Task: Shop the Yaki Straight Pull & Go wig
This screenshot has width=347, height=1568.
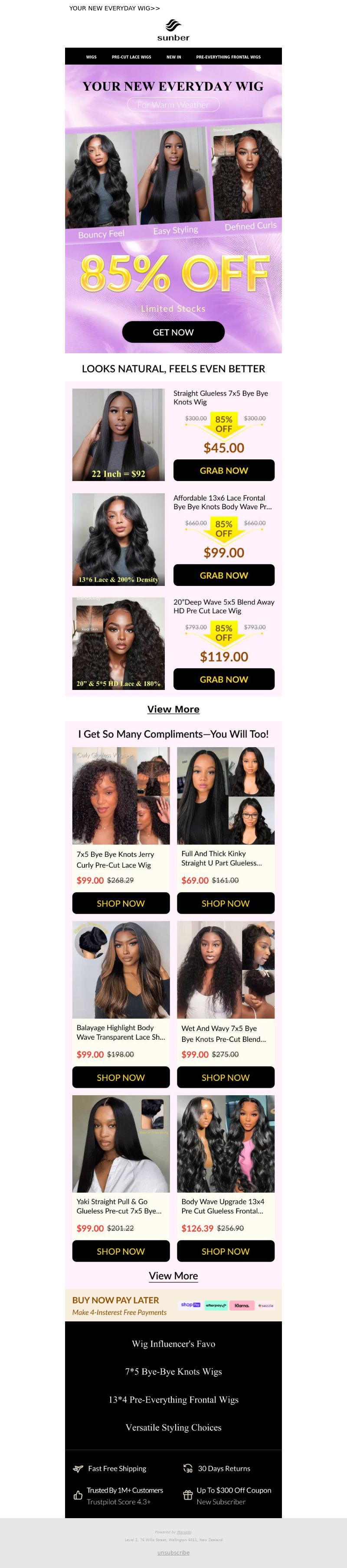Action: (x=121, y=1252)
